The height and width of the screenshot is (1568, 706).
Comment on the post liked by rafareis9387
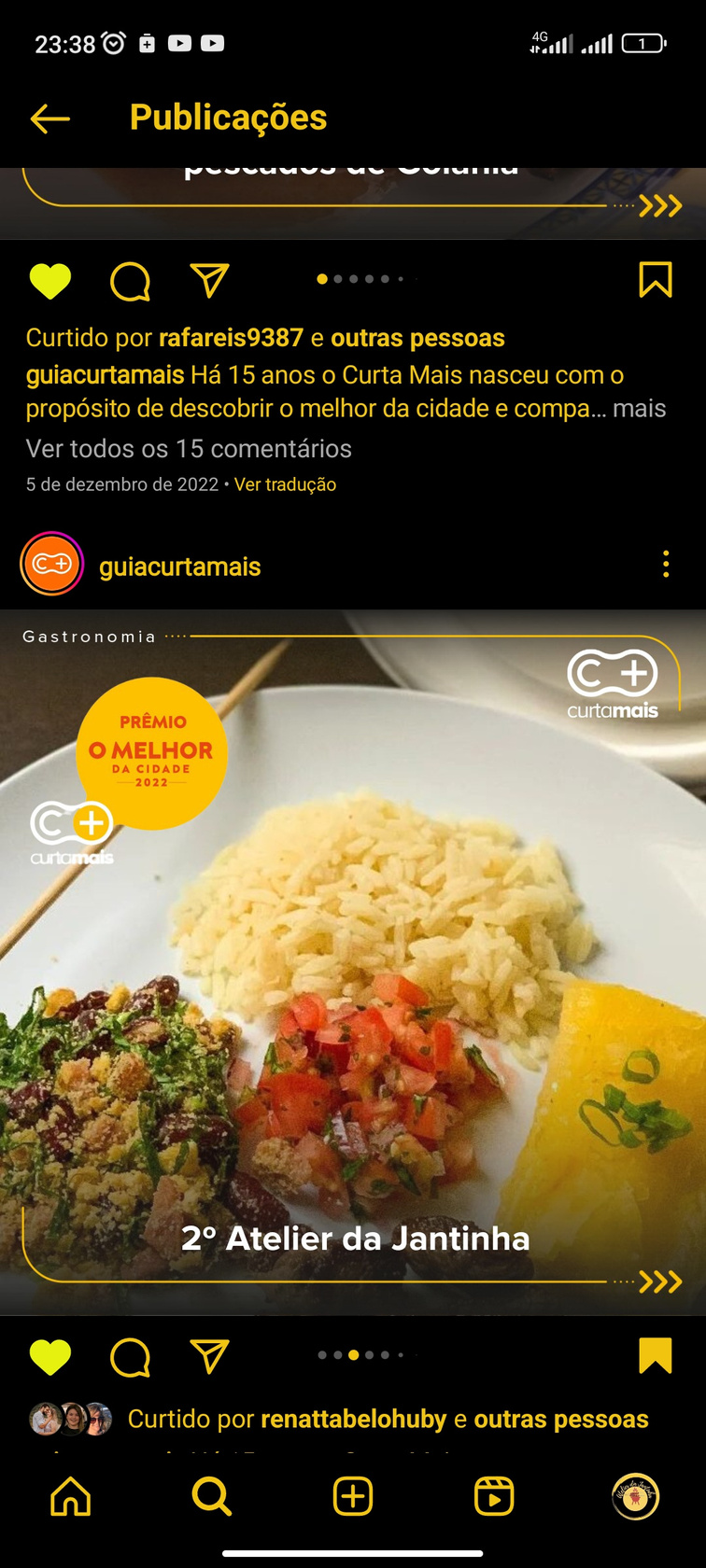tap(130, 281)
